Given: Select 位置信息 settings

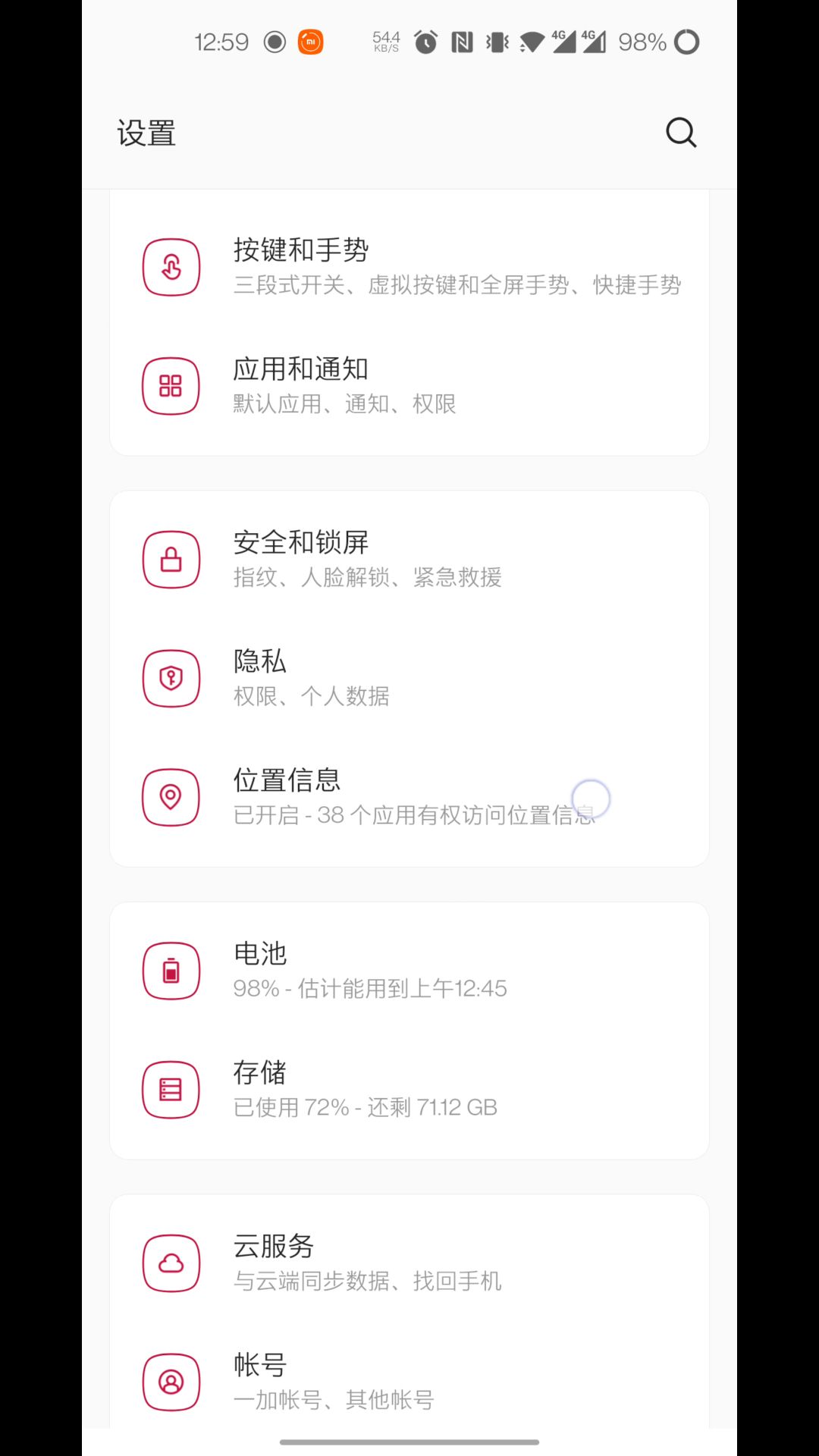Looking at the screenshot, I should 409,797.
